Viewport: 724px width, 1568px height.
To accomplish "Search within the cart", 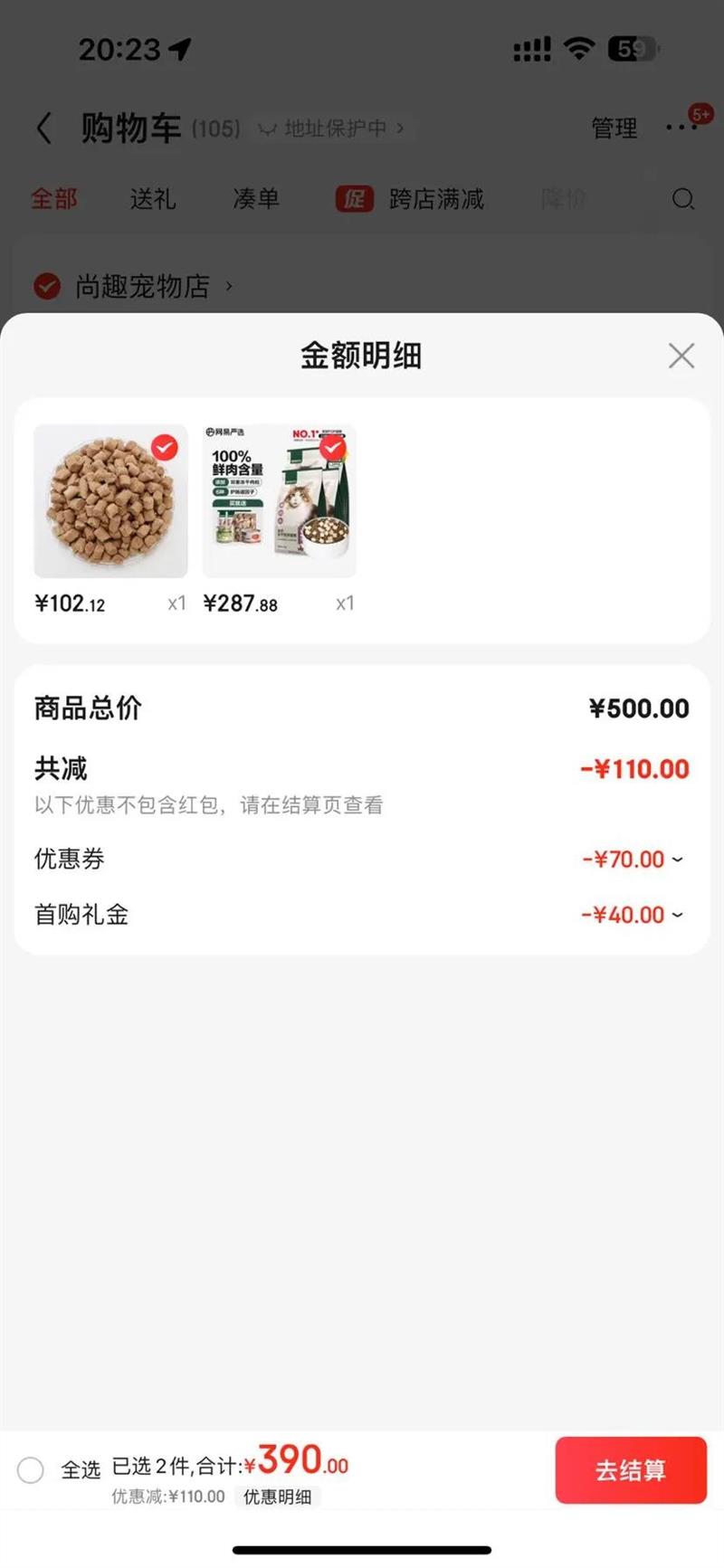I will point(683,199).
